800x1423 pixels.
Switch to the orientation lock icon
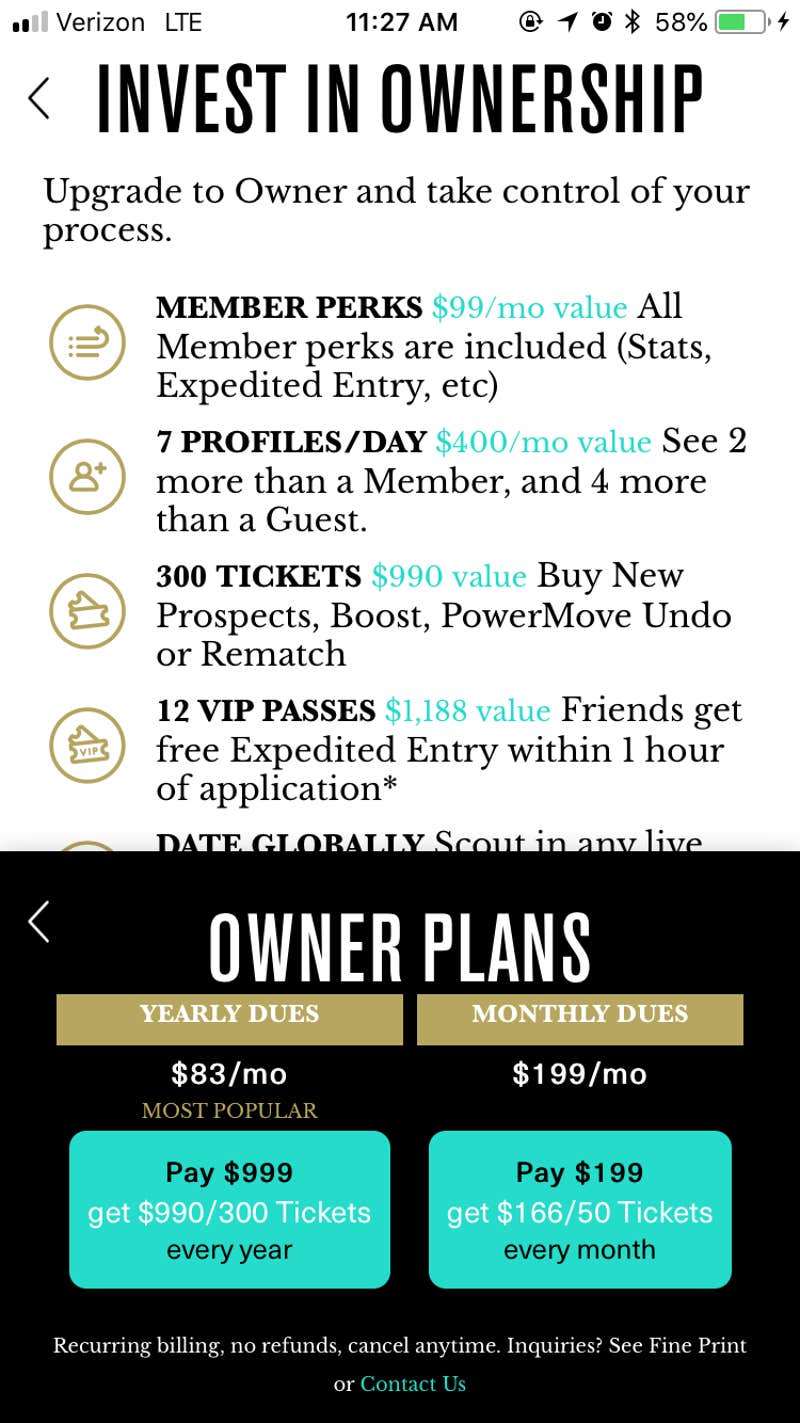pos(530,21)
